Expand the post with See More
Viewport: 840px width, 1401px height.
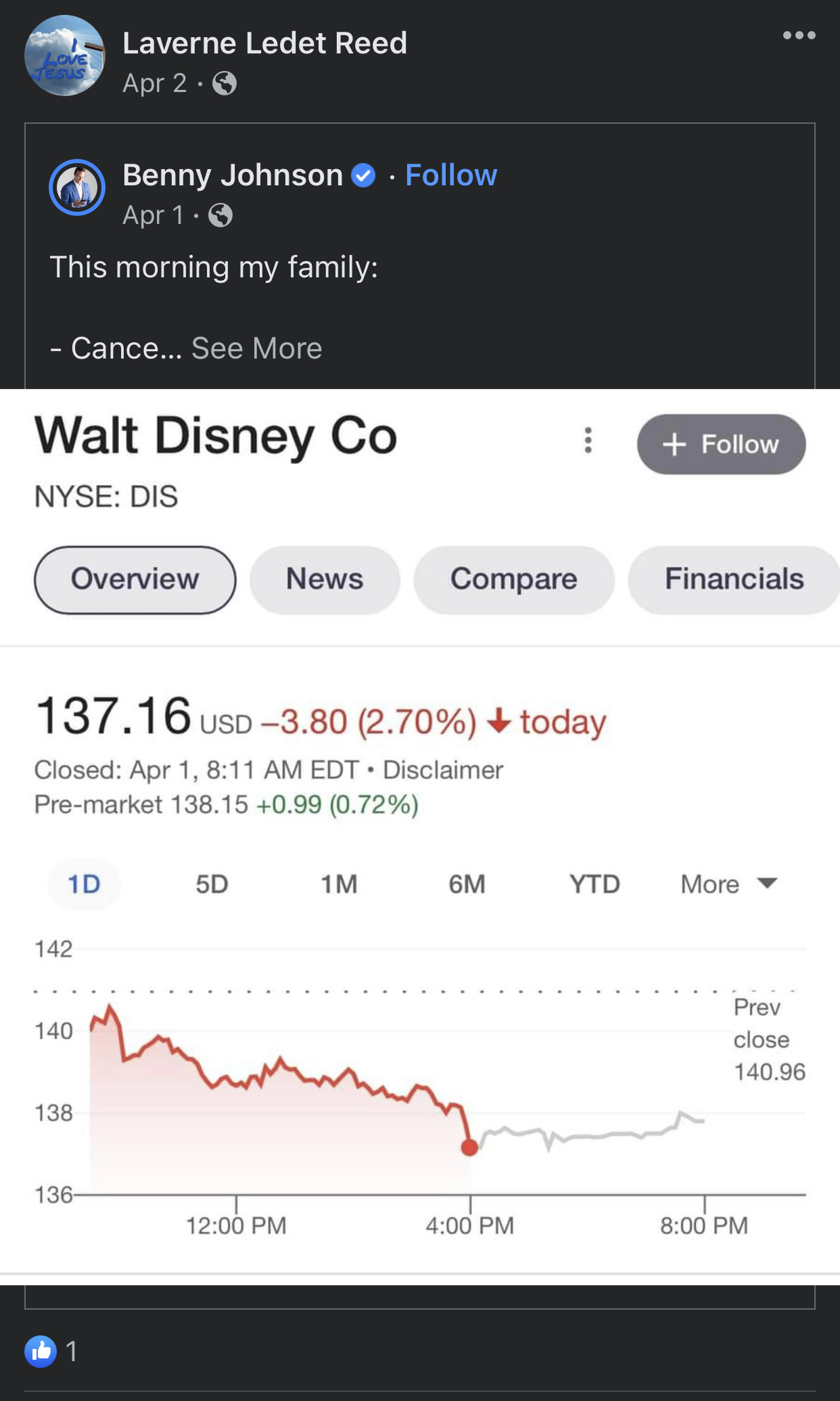click(x=257, y=348)
